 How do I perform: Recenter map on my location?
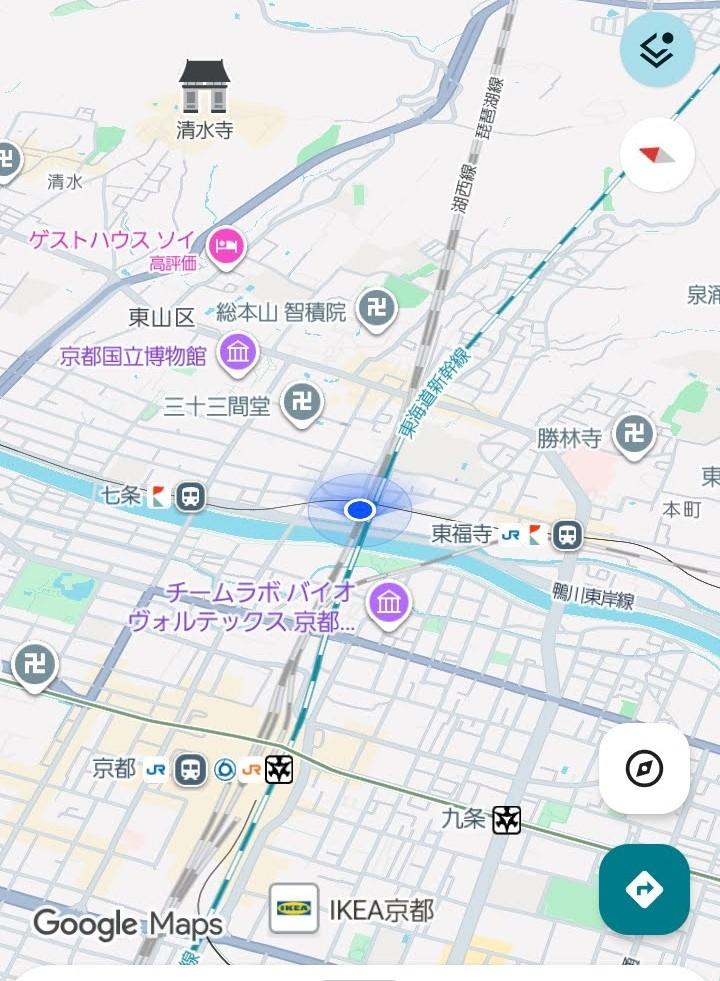(644, 768)
